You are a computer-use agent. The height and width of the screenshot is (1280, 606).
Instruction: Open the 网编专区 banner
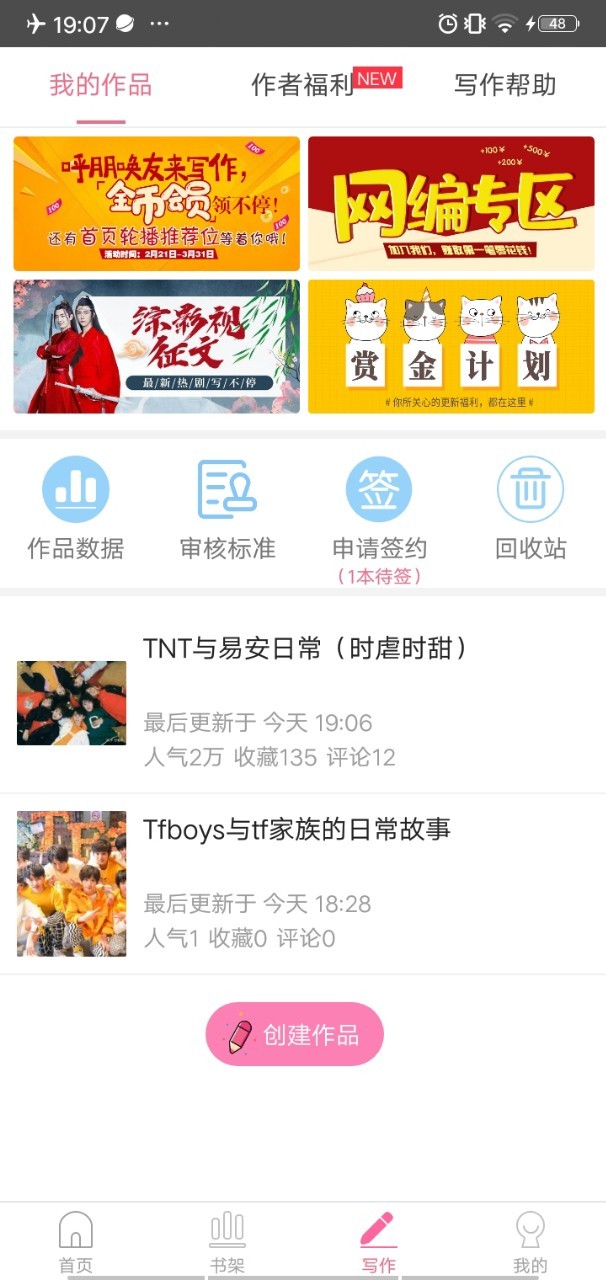(x=451, y=203)
